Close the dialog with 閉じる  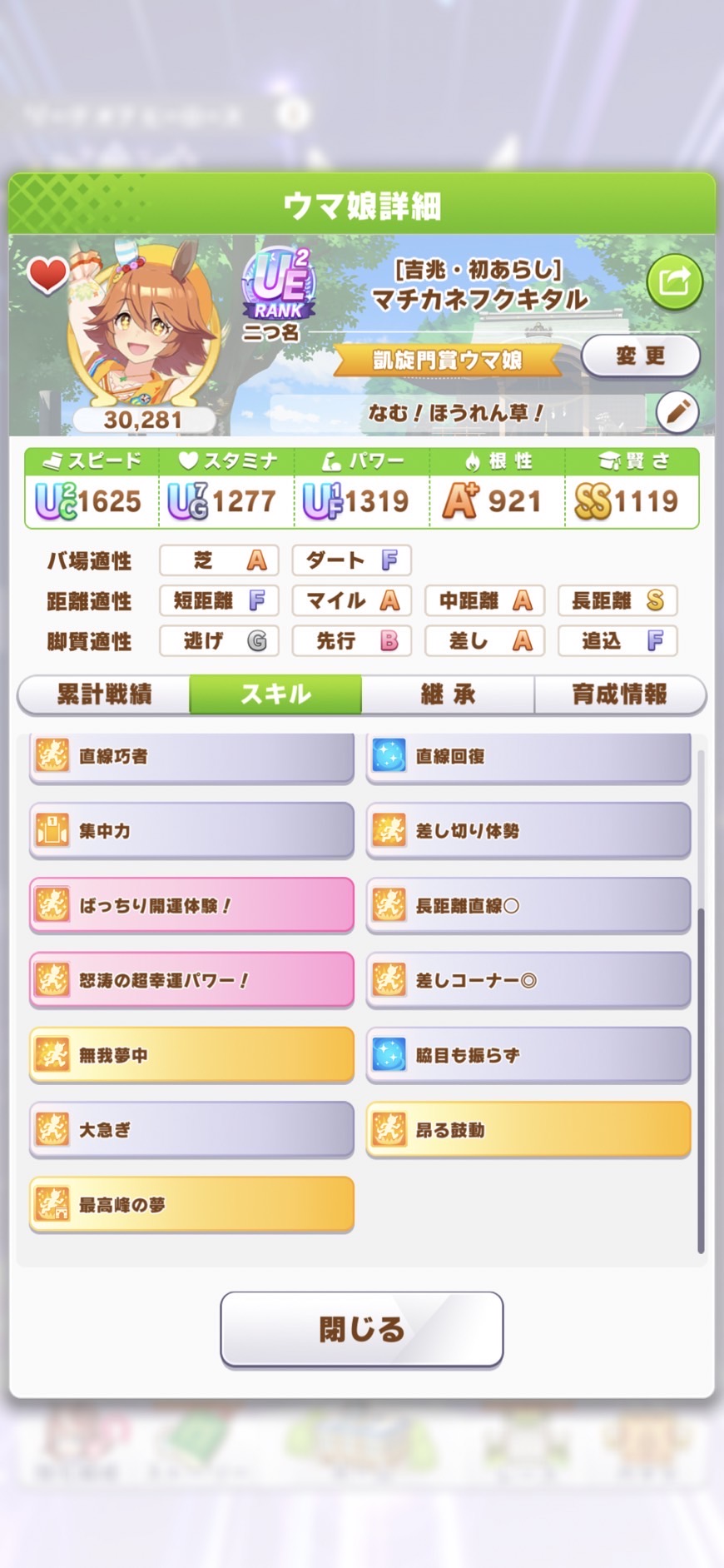click(x=361, y=1329)
